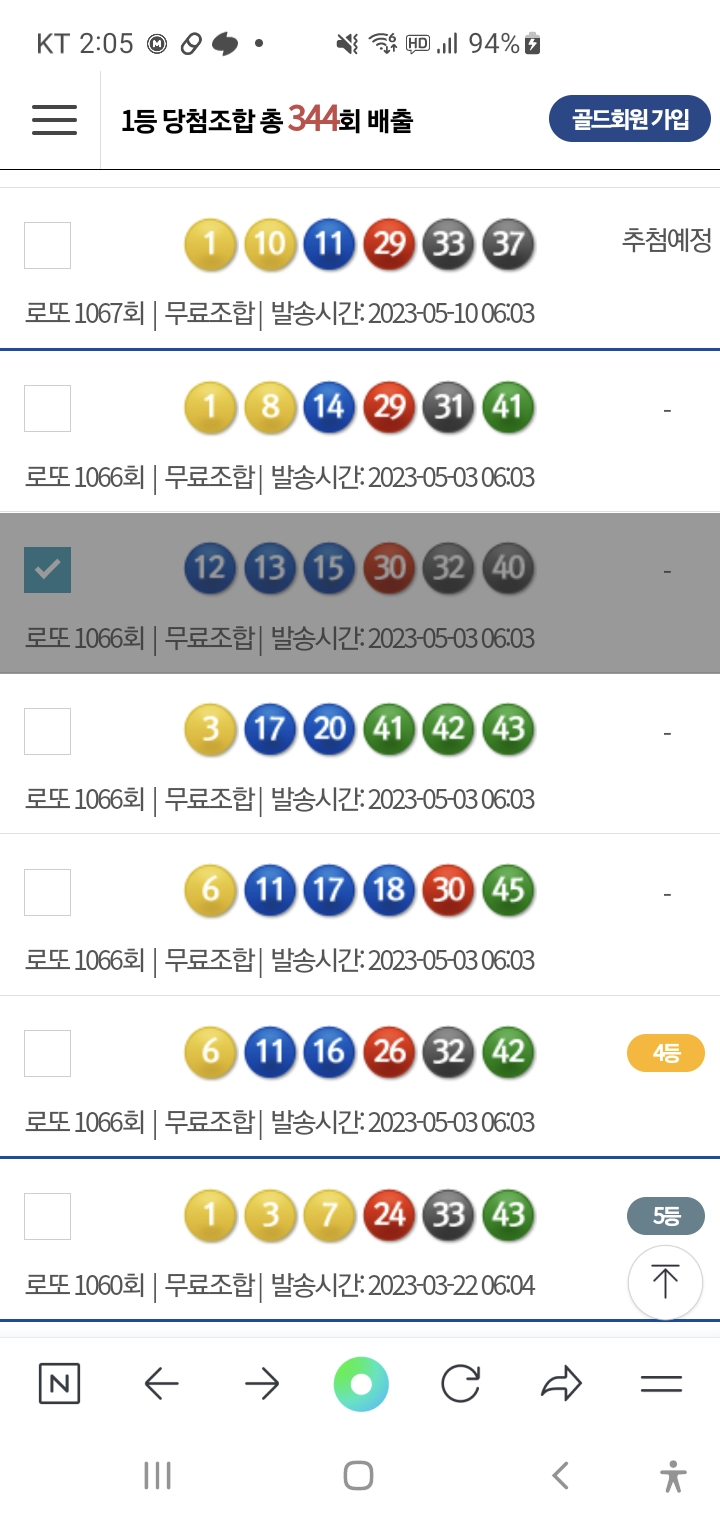Screen dimensions: 720x1520
Task: Mark the combination 6 11 17 18 30 45
Action: click(x=47, y=892)
